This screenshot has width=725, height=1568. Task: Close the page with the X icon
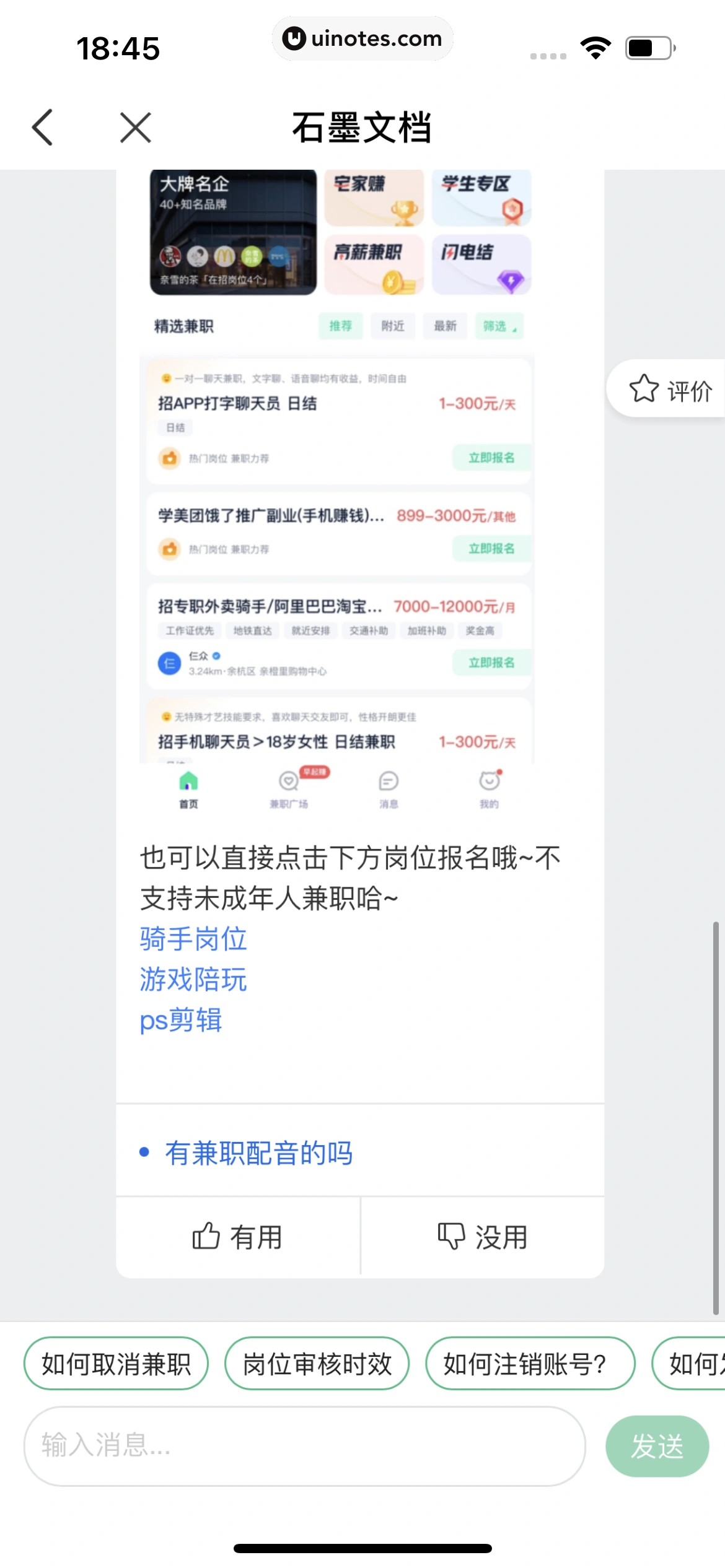pyautogui.click(x=136, y=128)
